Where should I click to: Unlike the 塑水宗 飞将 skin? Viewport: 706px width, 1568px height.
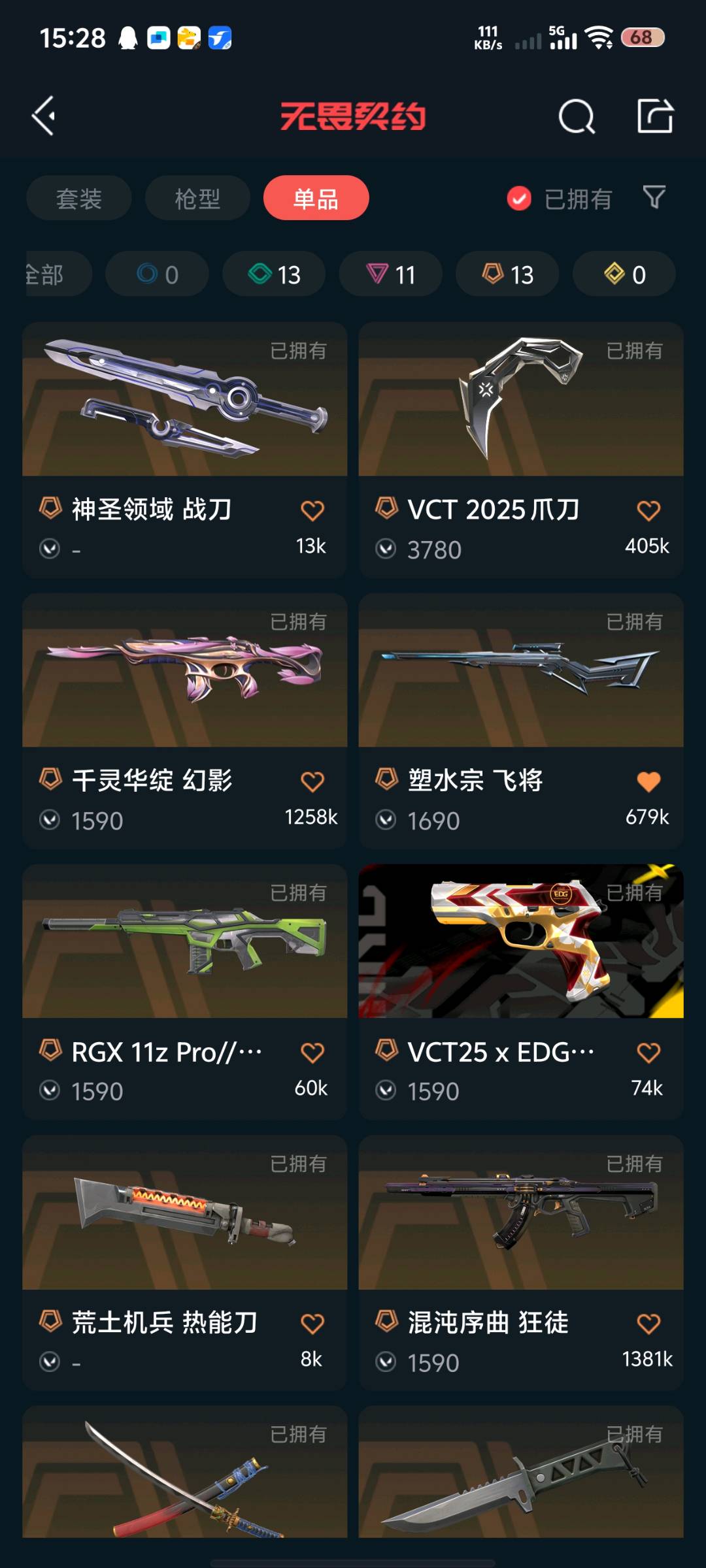(648, 781)
